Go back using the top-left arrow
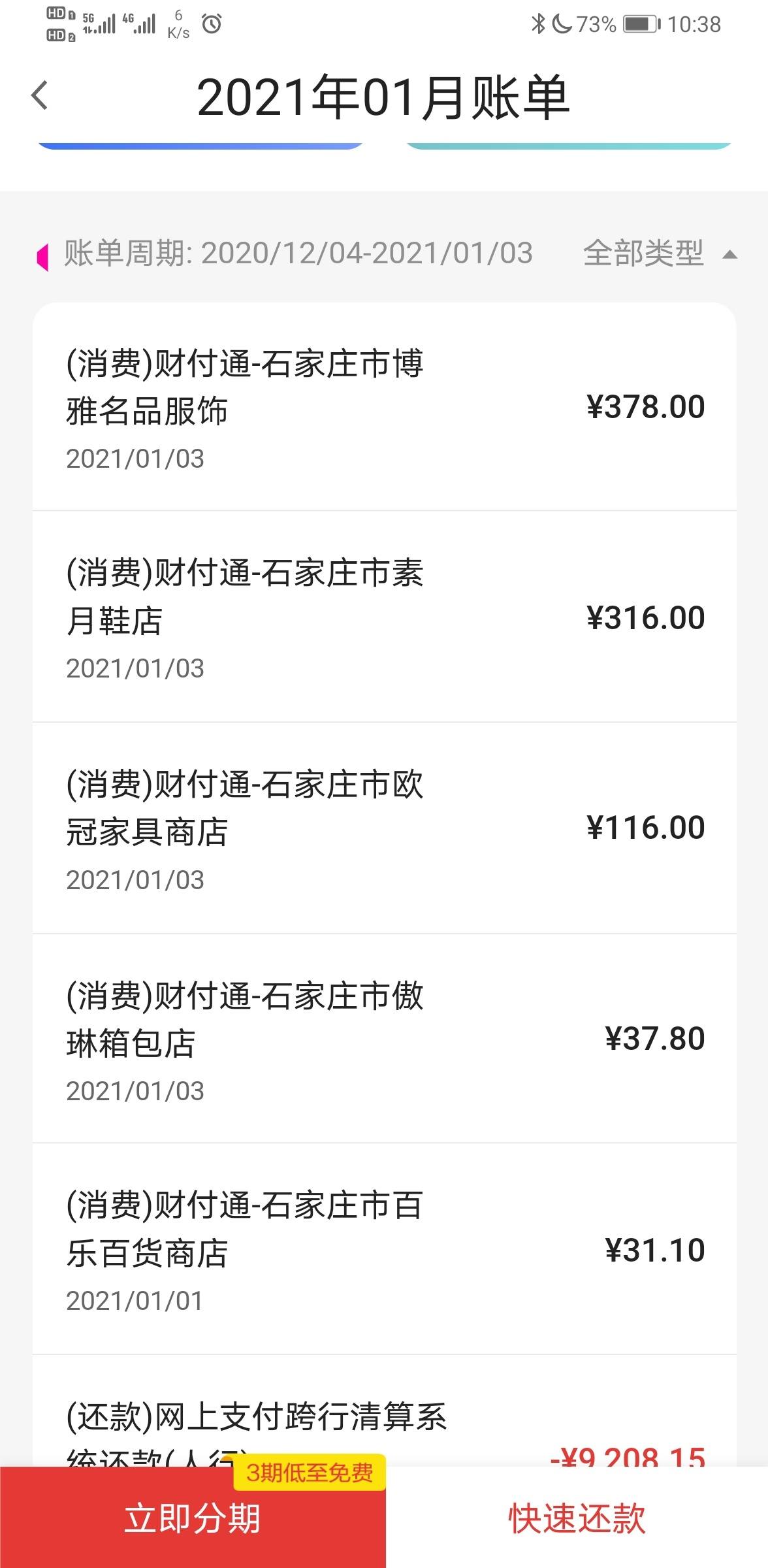 point(40,95)
